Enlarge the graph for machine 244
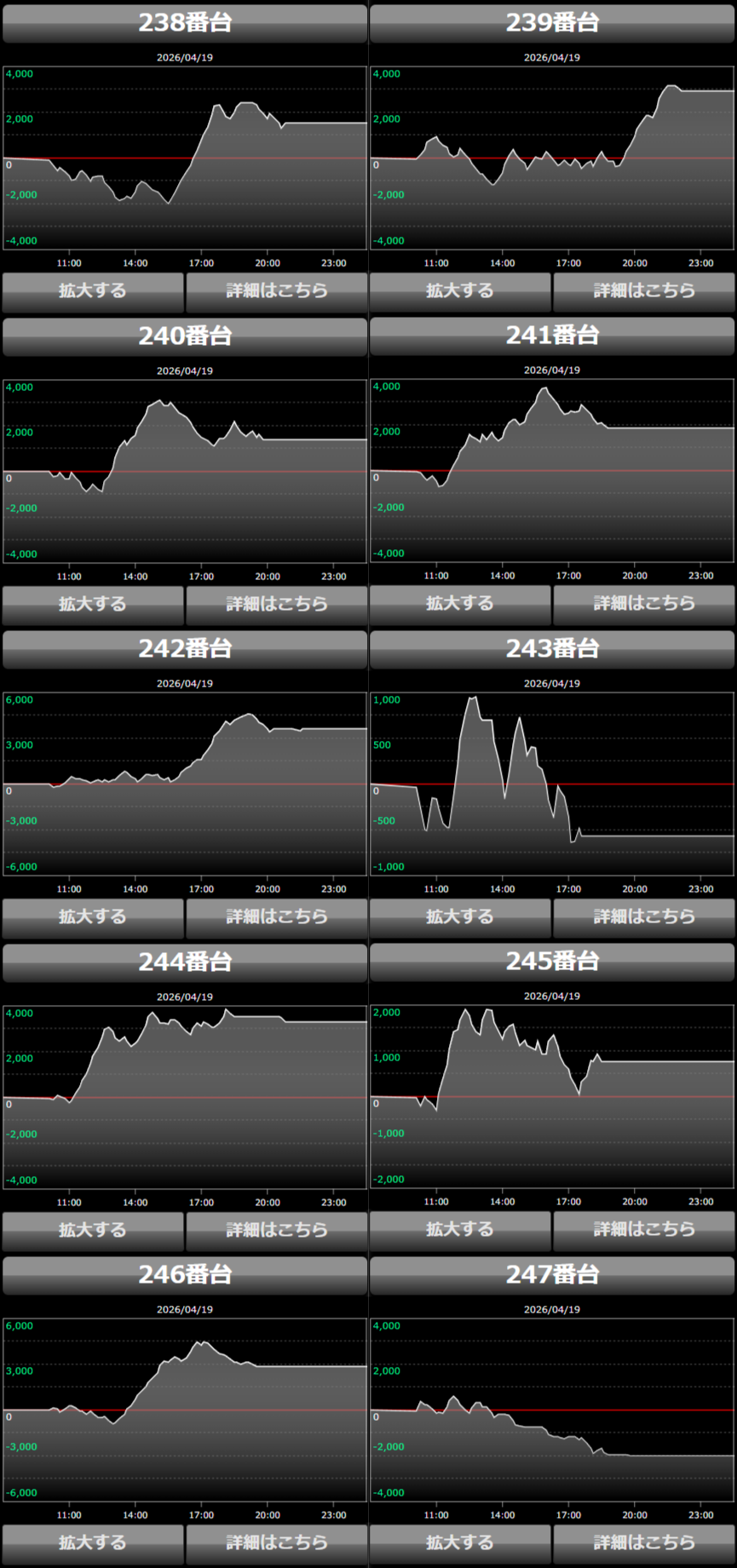Screen dimensions: 737x1568 click(93, 1231)
